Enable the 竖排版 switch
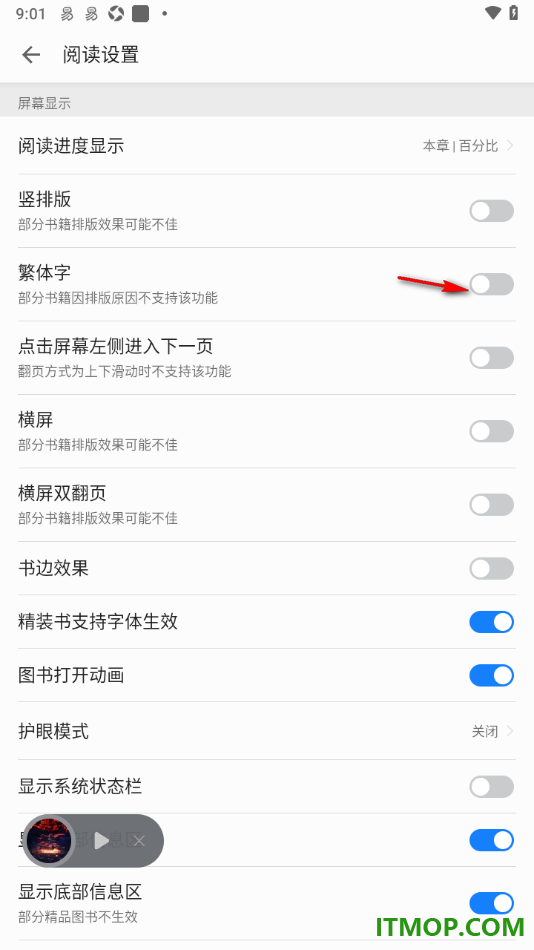Image resolution: width=534 pixels, height=950 pixels. click(x=492, y=211)
